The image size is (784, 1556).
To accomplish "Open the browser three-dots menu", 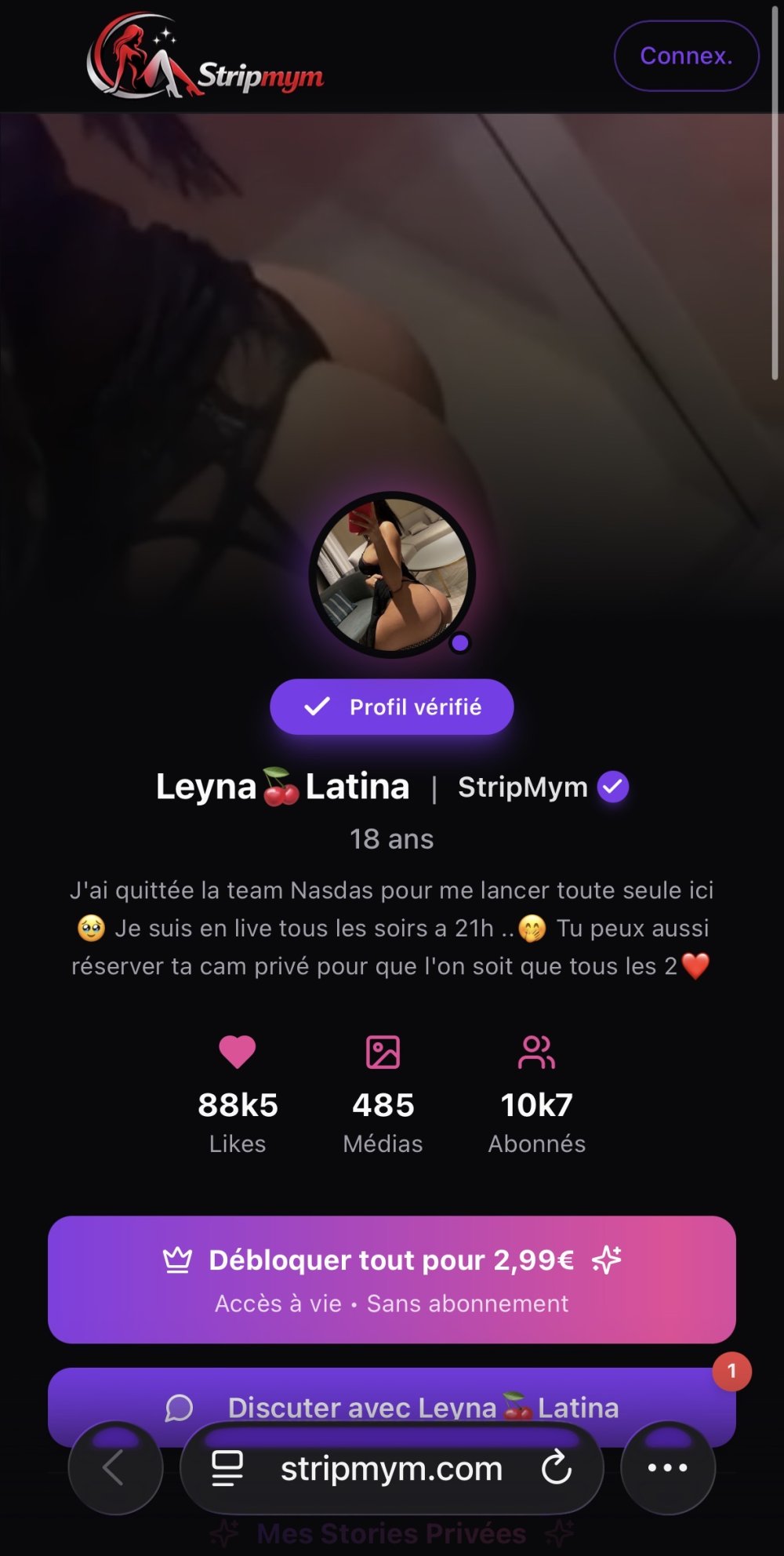I will click(668, 1467).
